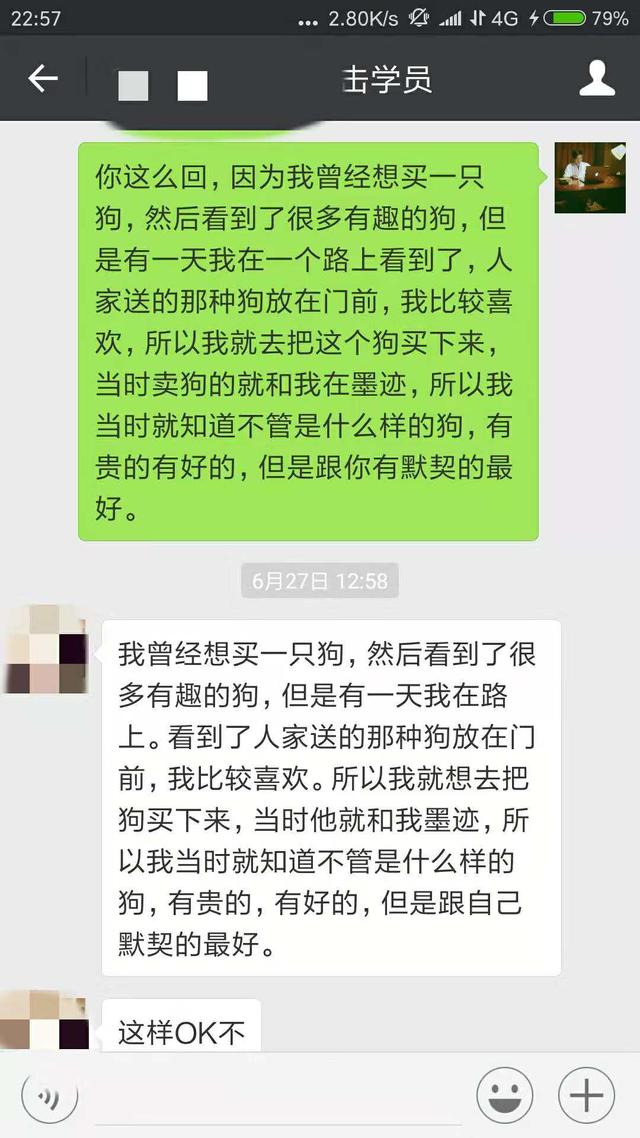Viewport: 640px width, 1138px height.
Task: Tap the message text input field
Action: click(x=275, y=1096)
